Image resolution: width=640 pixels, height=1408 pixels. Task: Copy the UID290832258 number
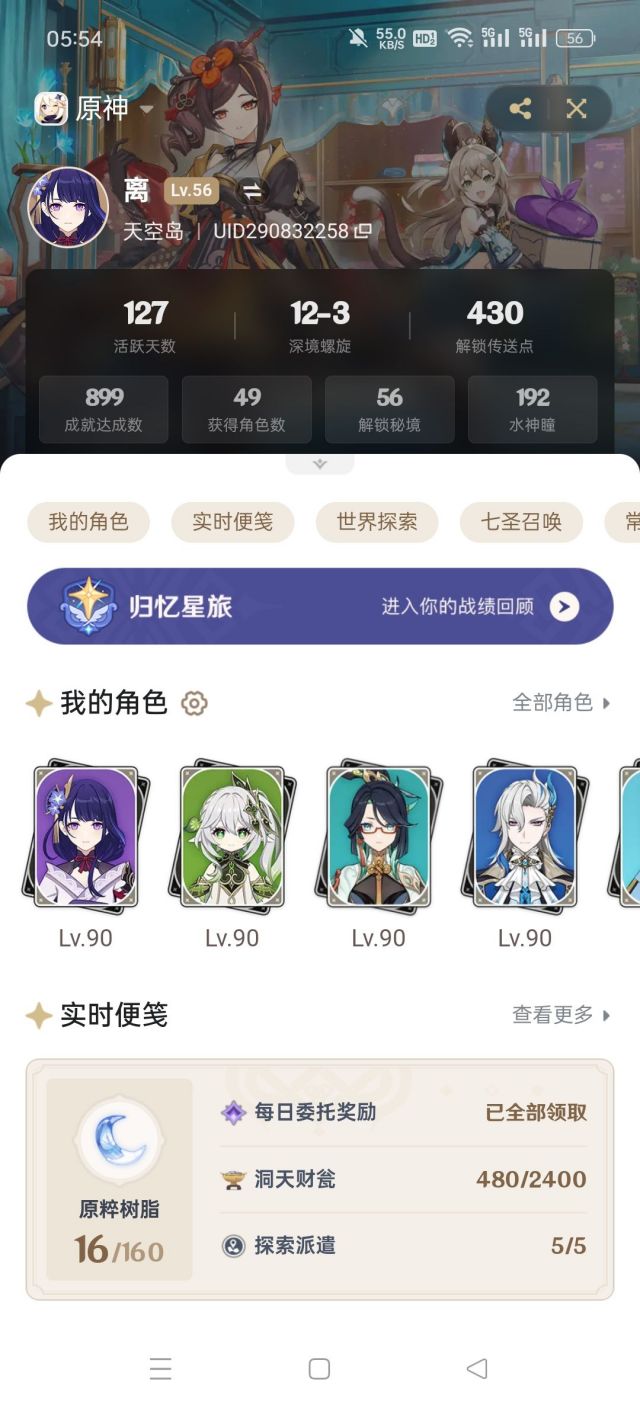pyautogui.click(x=364, y=231)
